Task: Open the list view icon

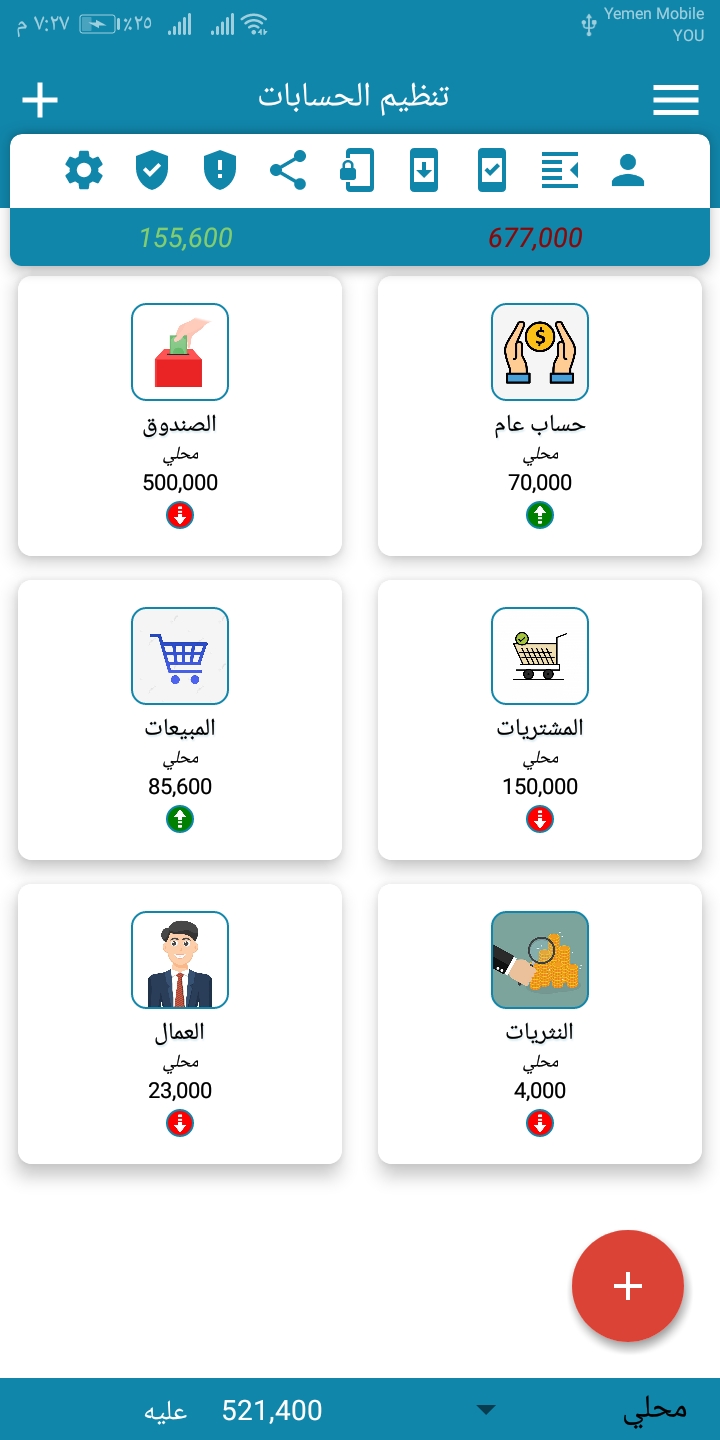Action: tap(560, 170)
